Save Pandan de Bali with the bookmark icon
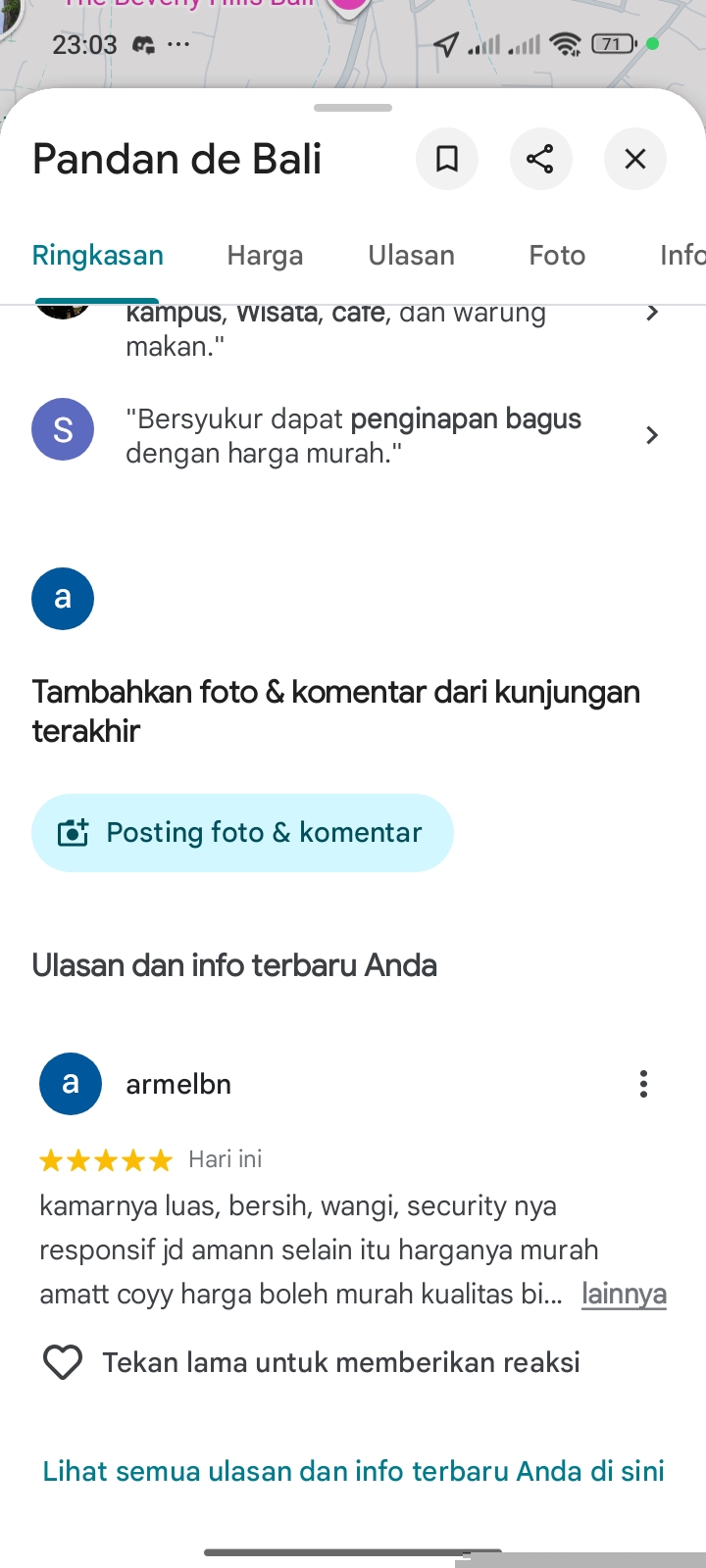Image resolution: width=706 pixels, height=1568 pixels. (447, 159)
